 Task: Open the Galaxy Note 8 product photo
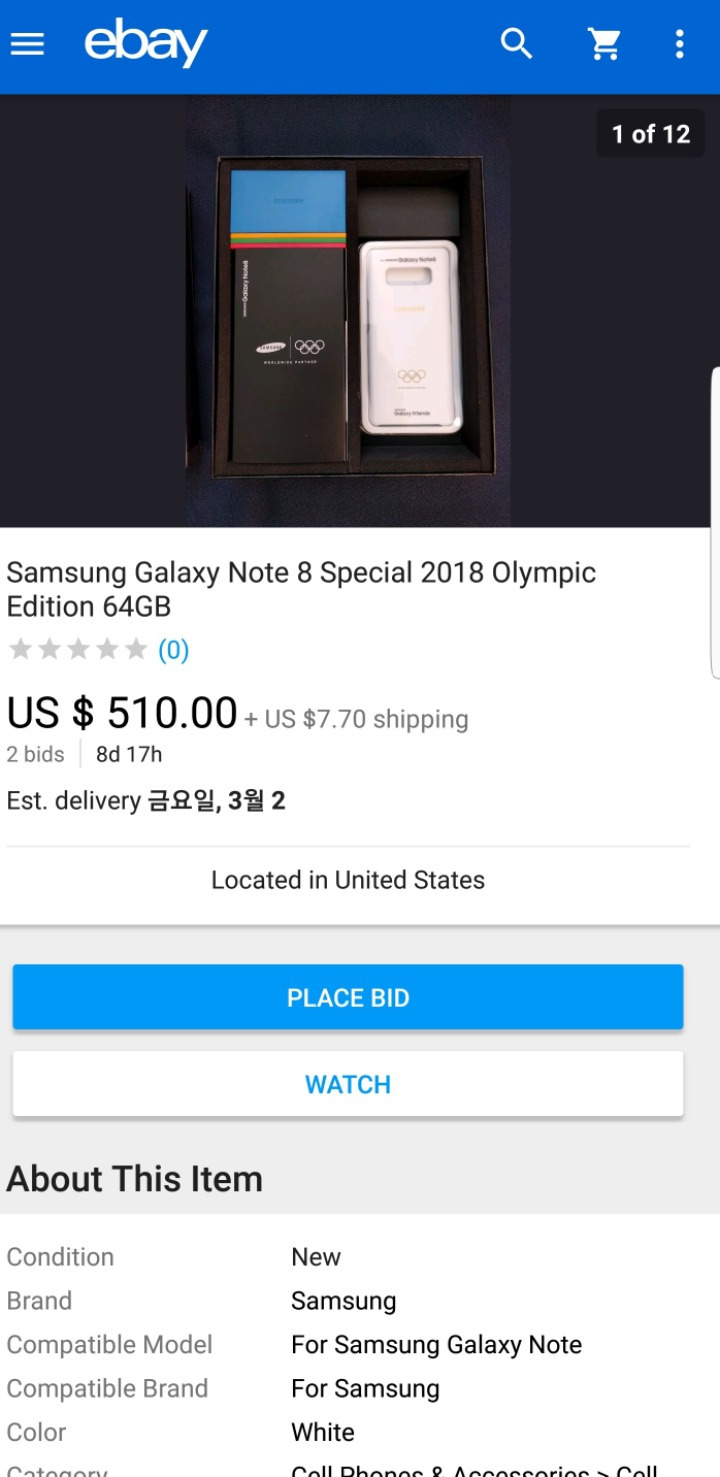(x=348, y=311)
